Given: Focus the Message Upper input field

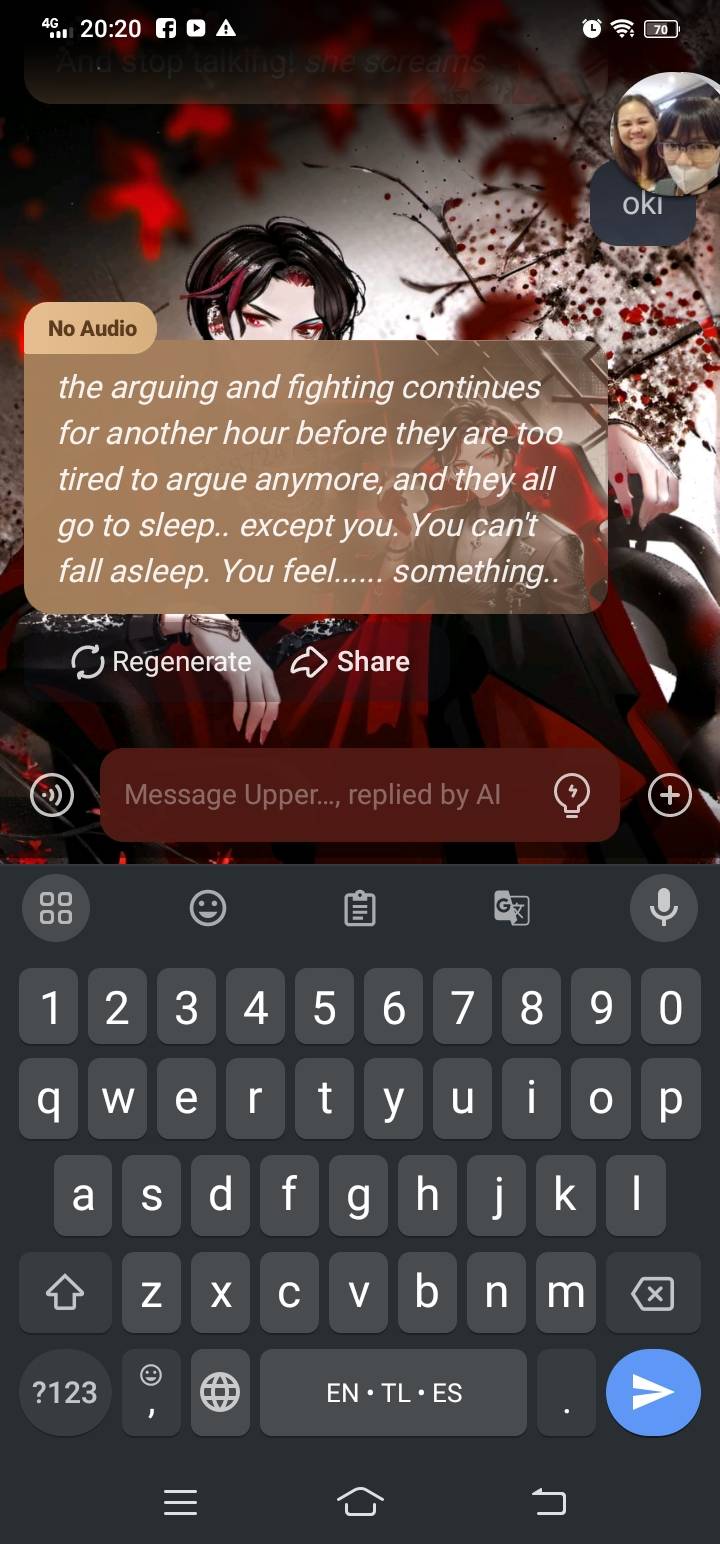Looking at the screenshot, I should pyautogui.click(x=320, y=795).
